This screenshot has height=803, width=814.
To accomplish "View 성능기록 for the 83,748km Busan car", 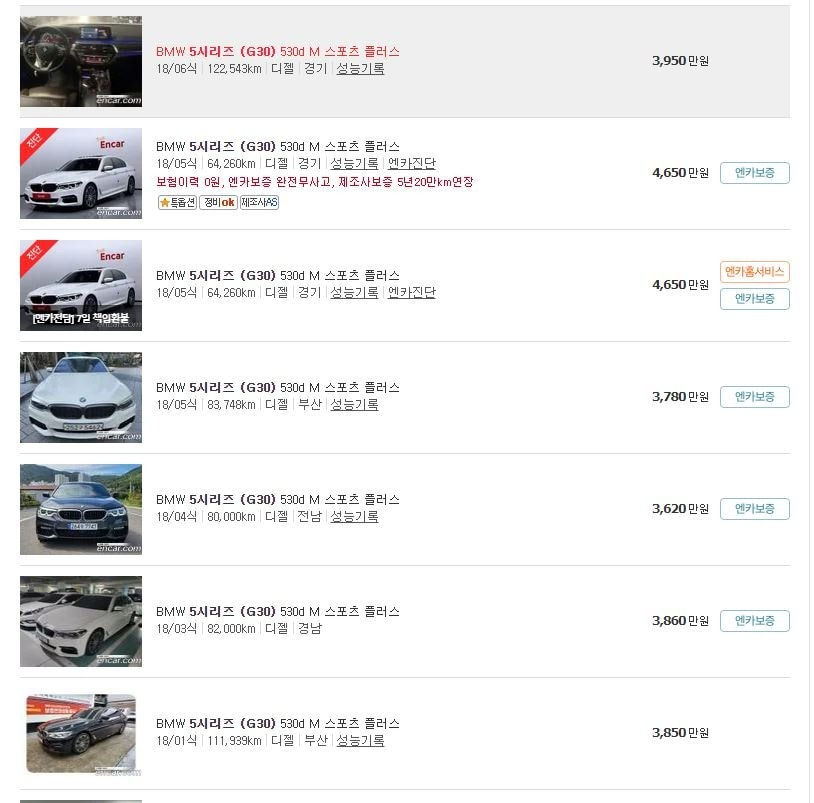I will [x=354, y=405].
